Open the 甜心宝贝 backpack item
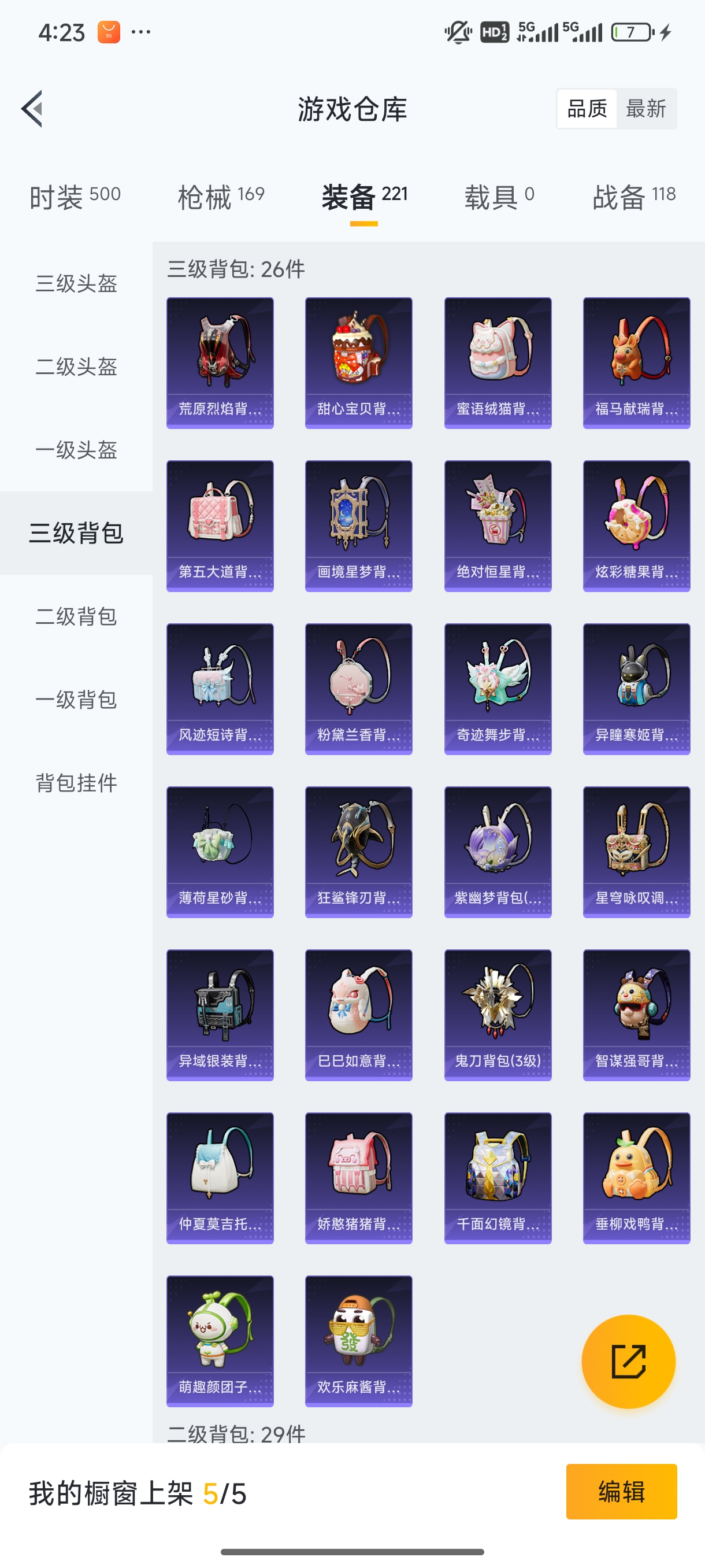Viewport: 705px width, 1568px height. pos(358,363)
